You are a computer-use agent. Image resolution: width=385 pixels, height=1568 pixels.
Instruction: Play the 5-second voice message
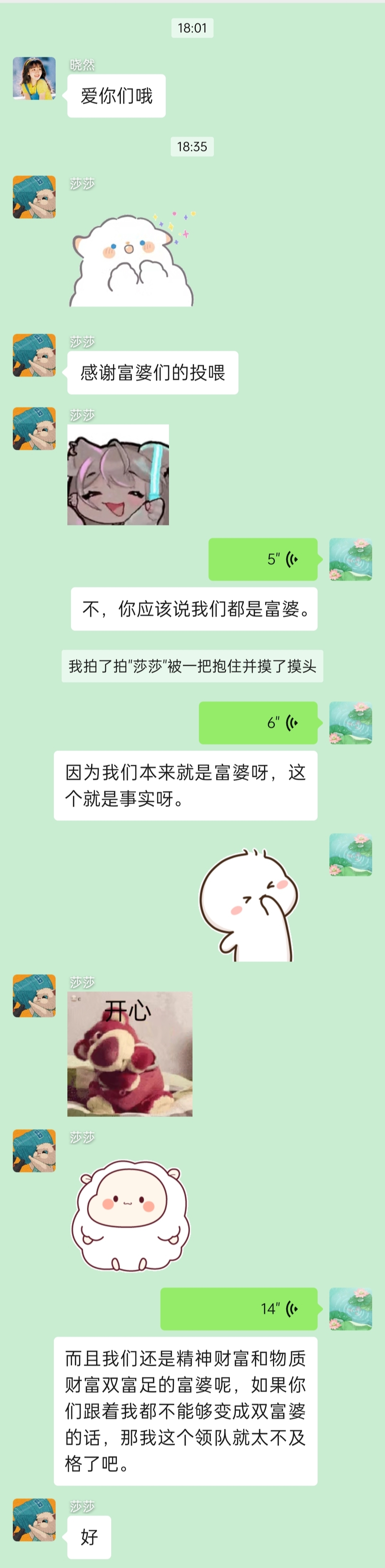pos(263,559)
